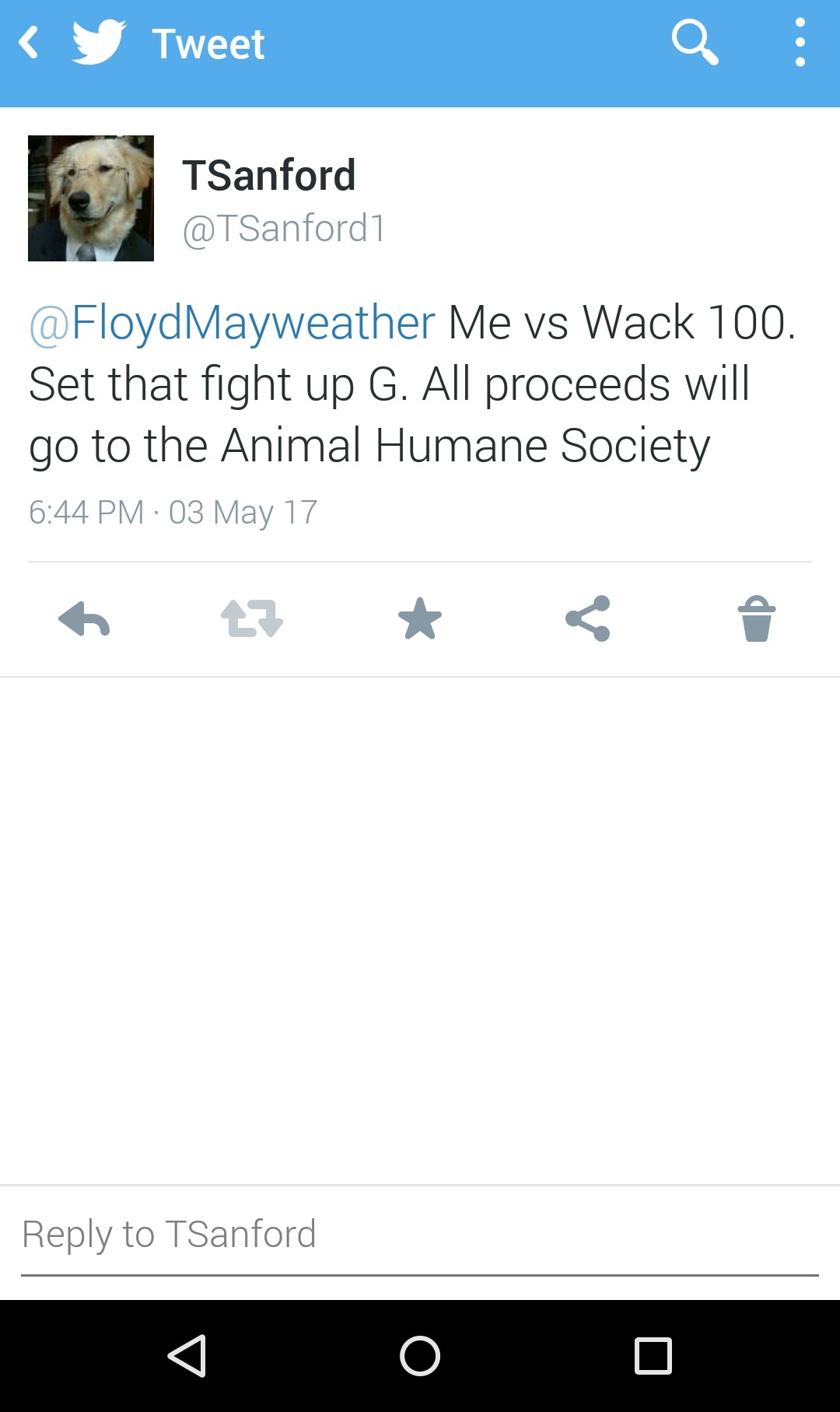Favorite the tweet with the star

(420, 619)
